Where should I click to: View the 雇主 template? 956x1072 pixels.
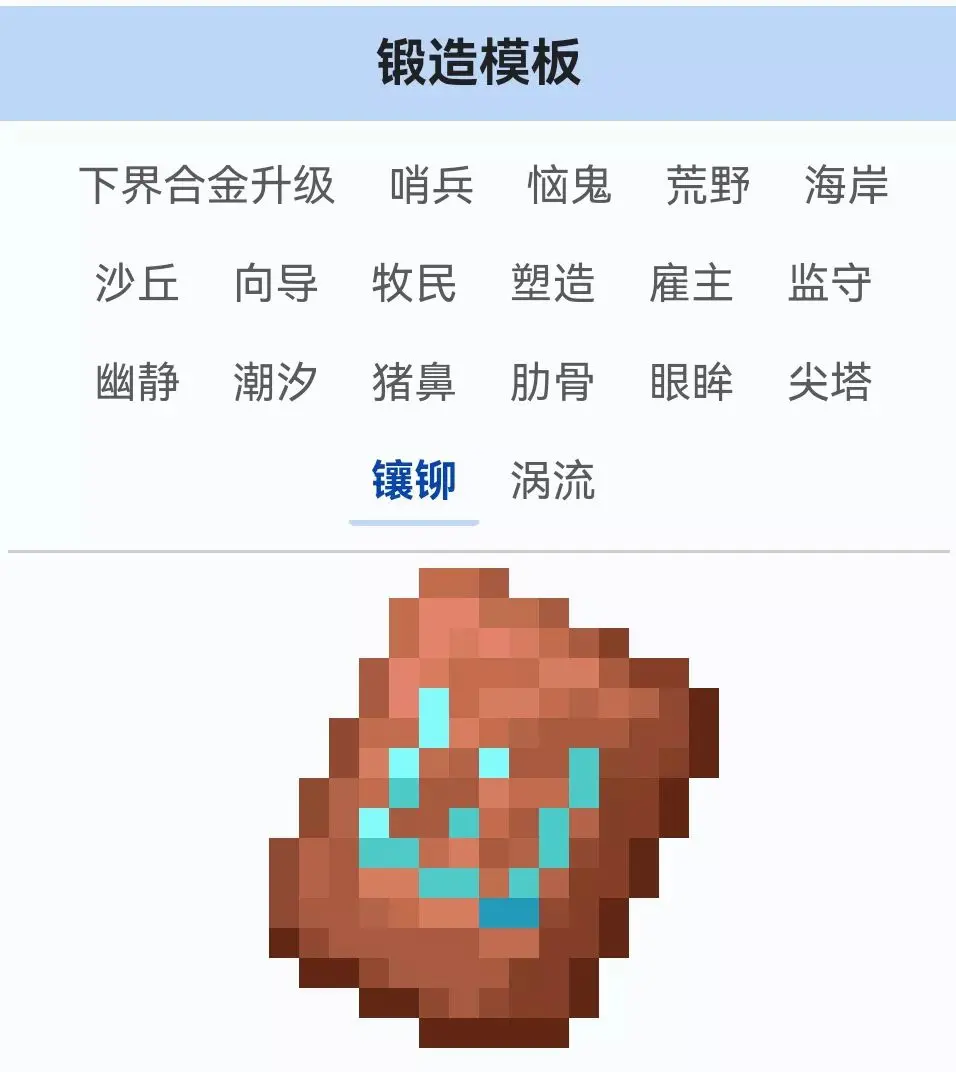pos(691,283)
